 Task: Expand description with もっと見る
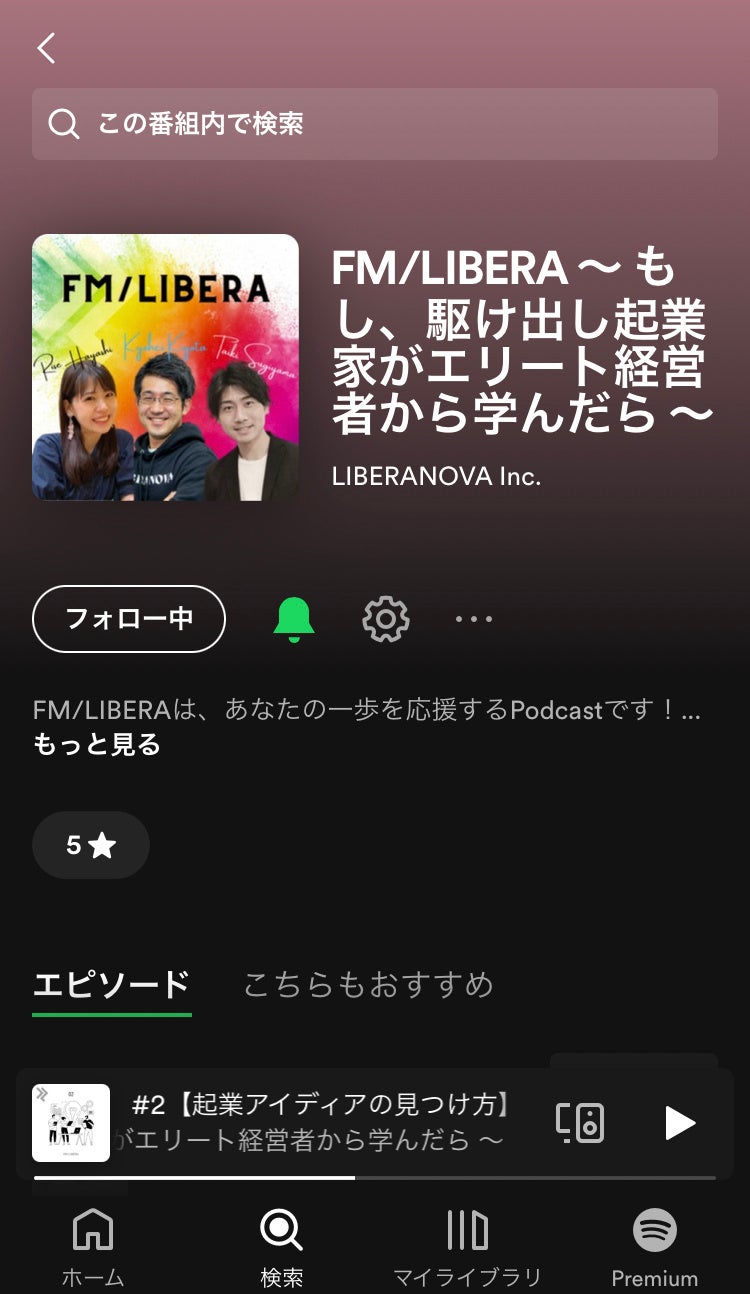click(97, 745)
